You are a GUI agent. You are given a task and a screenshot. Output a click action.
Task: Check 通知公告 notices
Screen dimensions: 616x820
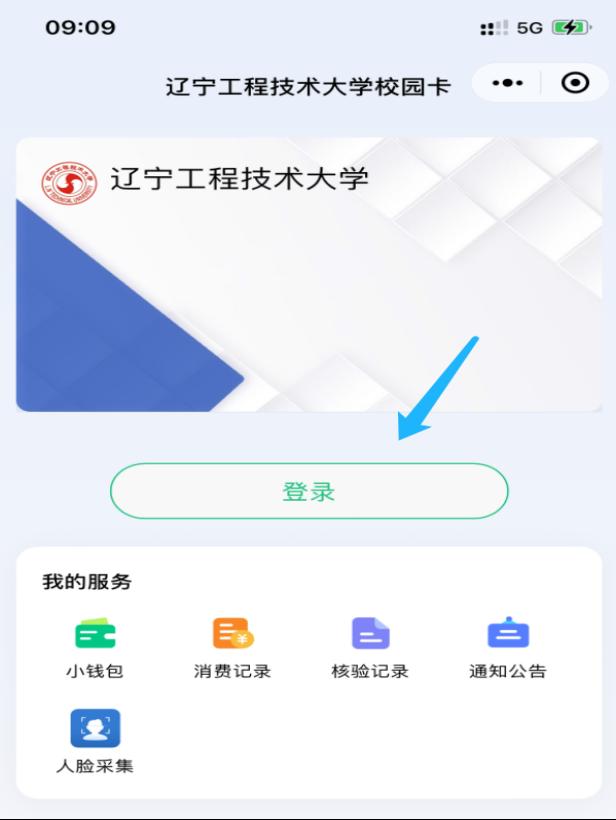point(508,646)
